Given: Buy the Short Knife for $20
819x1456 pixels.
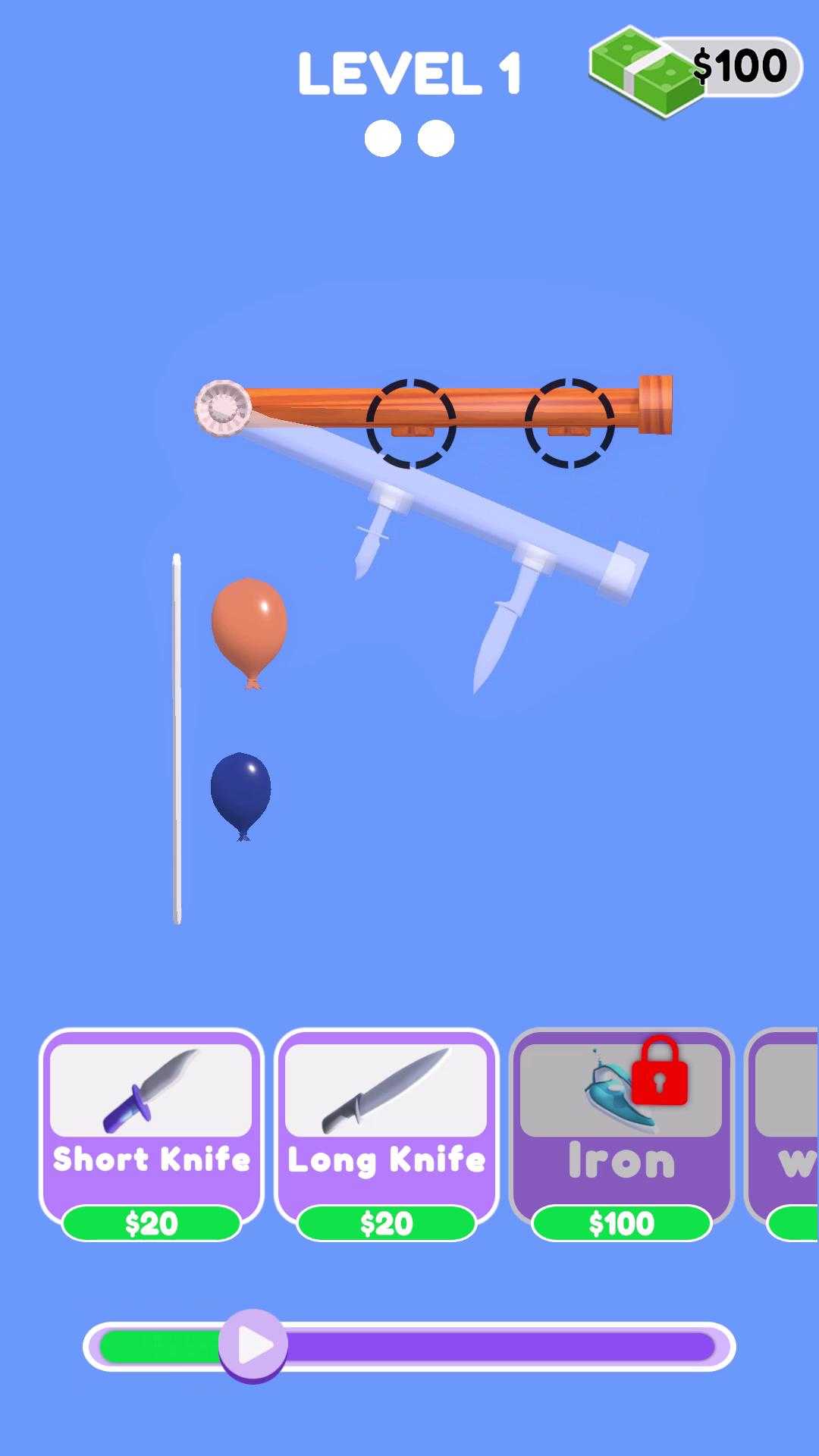Looking at the screenshot, I should pyautogui.click(x=151, y=1222).
